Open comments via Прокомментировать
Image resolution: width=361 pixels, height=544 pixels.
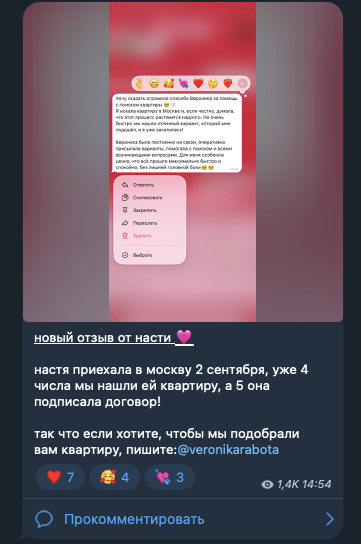click(183, 519)
